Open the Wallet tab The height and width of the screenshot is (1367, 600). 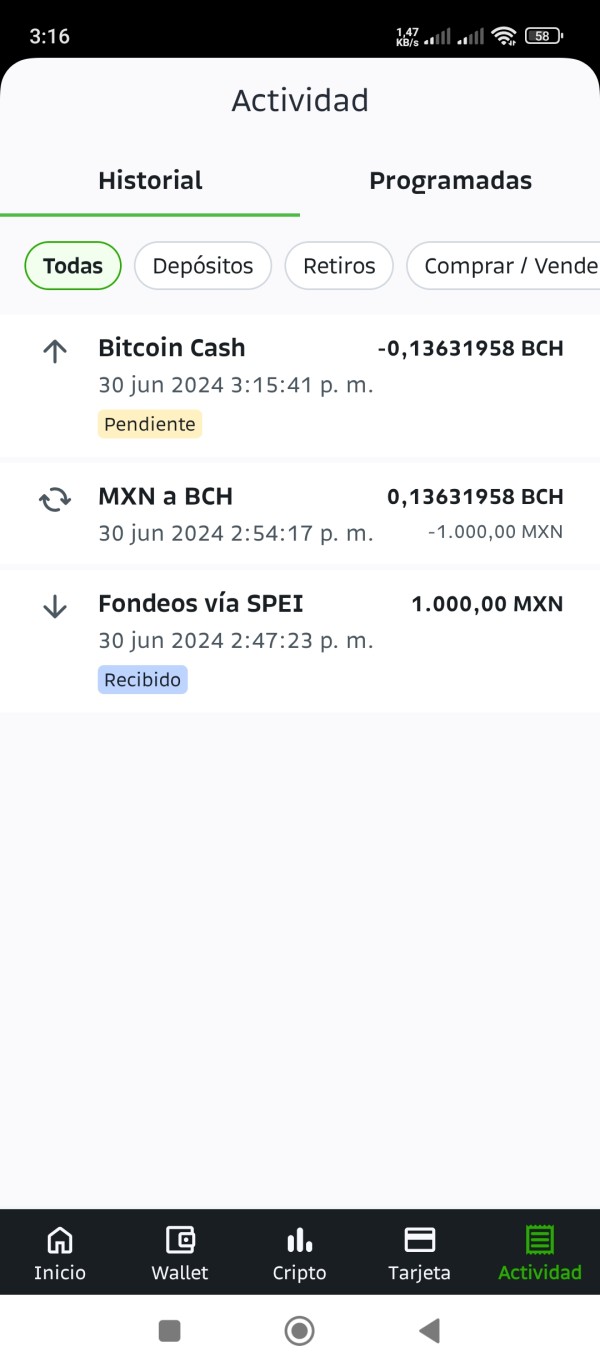180,1254
